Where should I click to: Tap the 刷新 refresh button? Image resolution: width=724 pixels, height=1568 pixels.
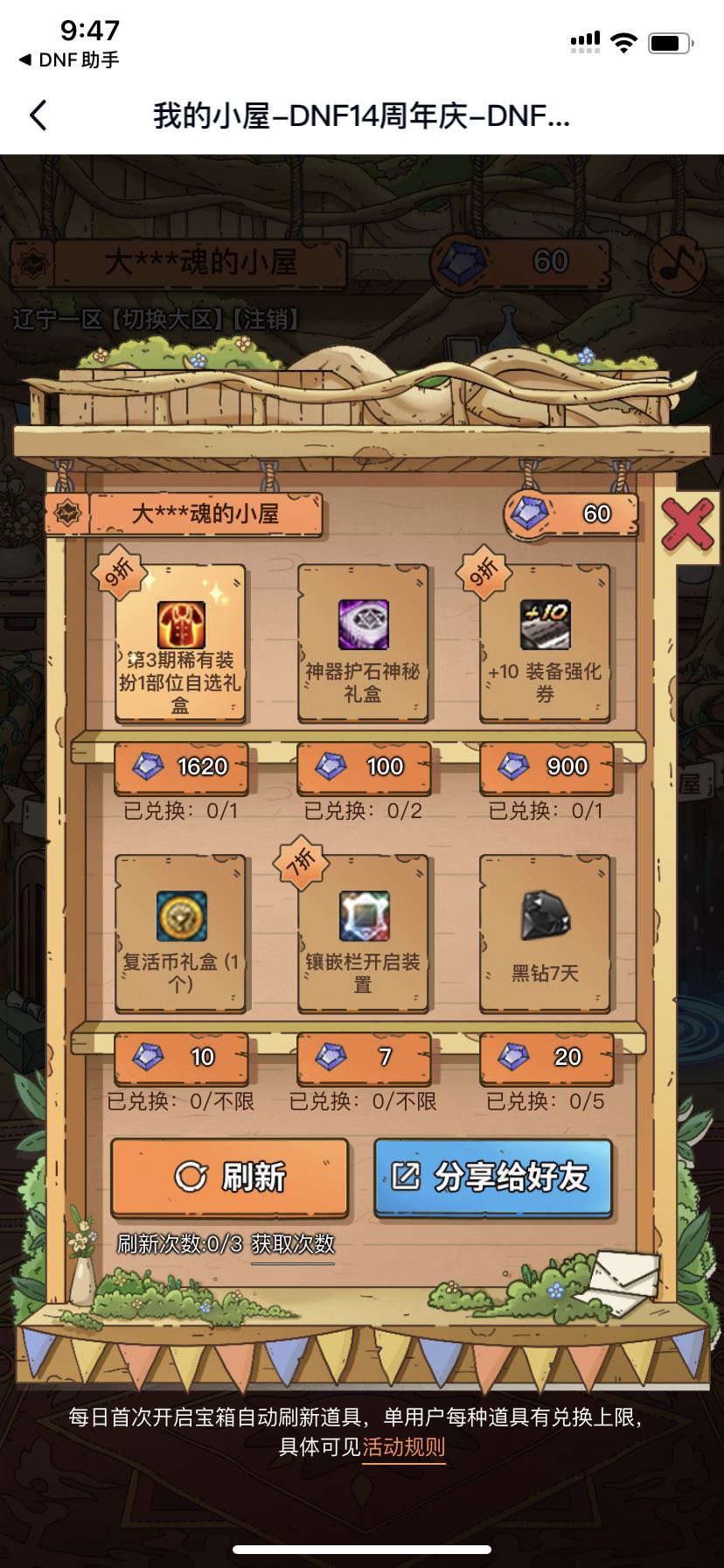(230, 1177)
